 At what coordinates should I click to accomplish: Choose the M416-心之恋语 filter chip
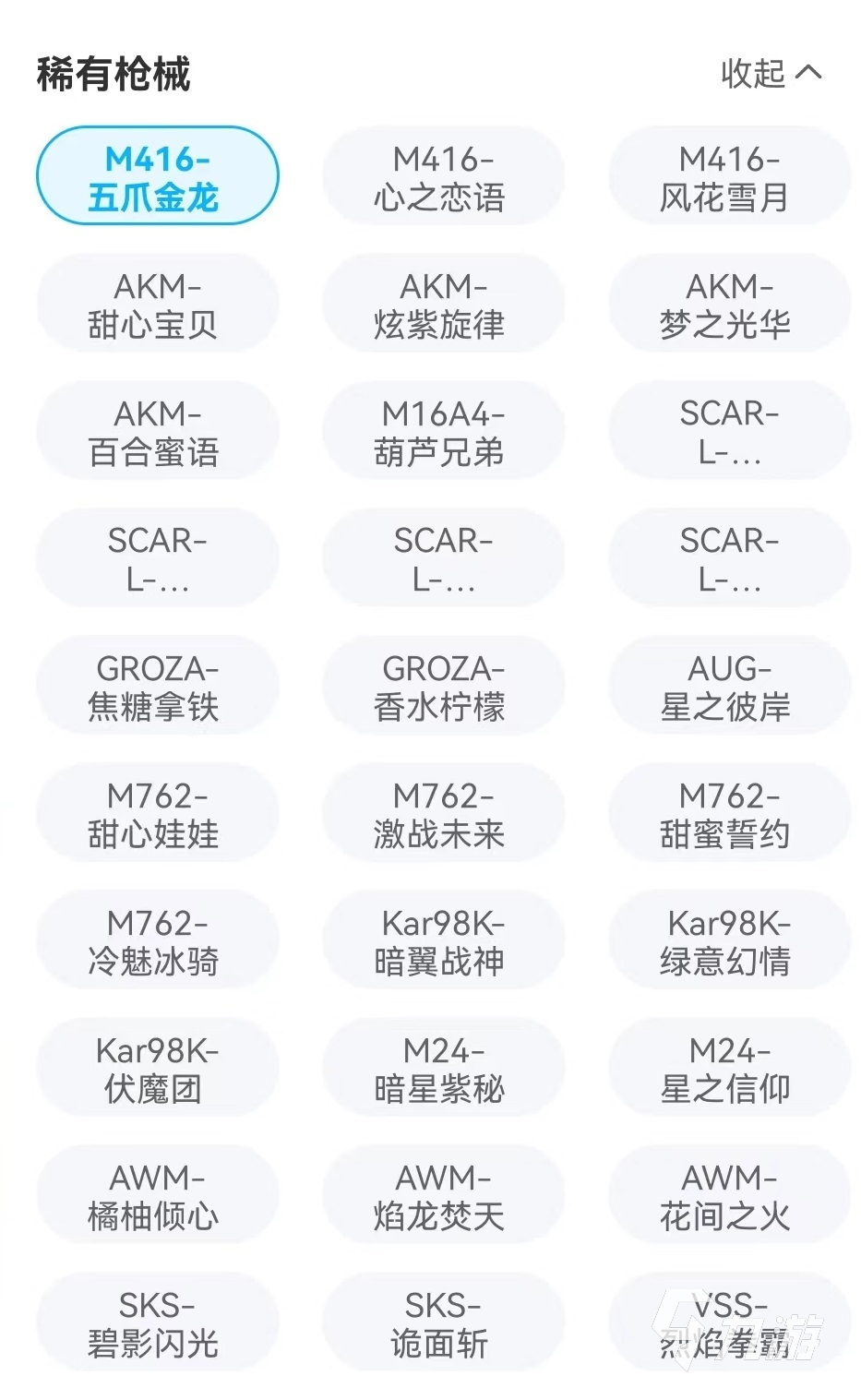pyautogui.click(x=443, y=176)
